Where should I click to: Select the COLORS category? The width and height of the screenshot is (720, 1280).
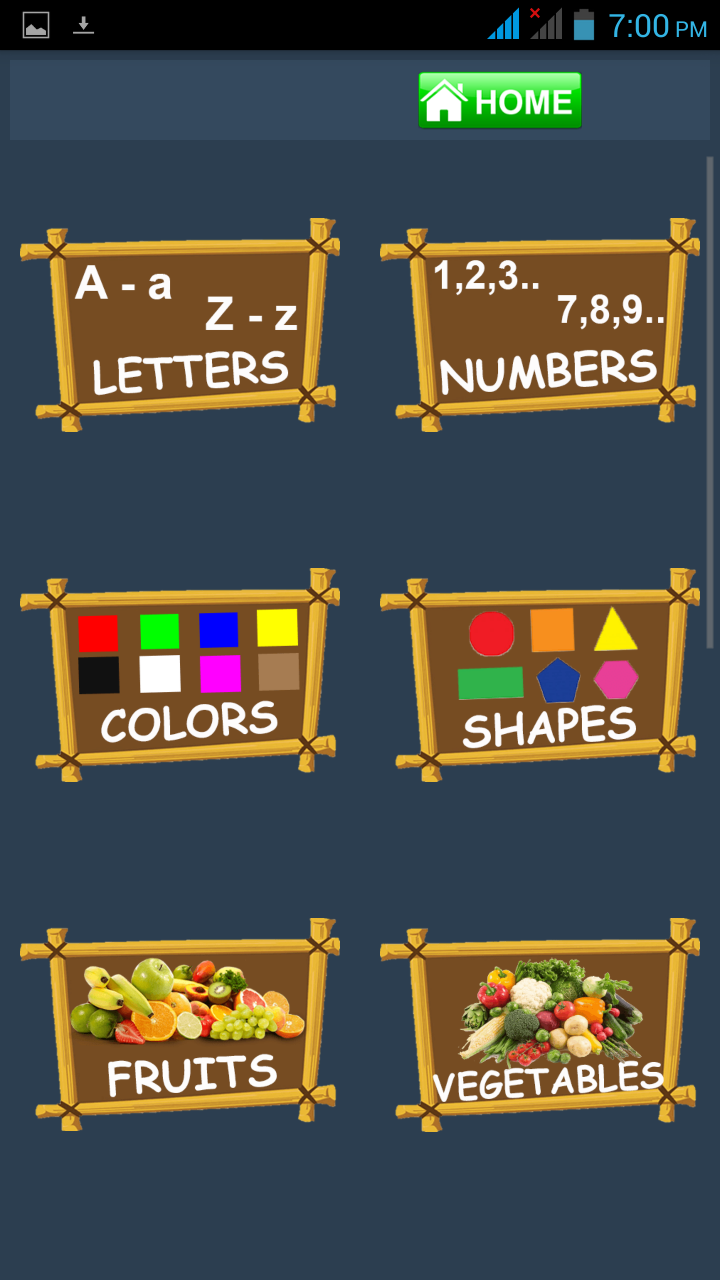click(x=180, y=675)
